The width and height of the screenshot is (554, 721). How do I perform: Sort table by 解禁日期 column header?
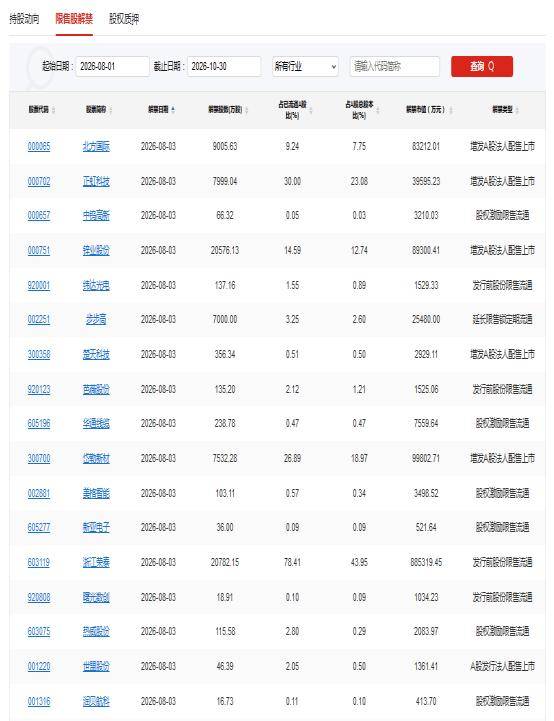(161, 109)
